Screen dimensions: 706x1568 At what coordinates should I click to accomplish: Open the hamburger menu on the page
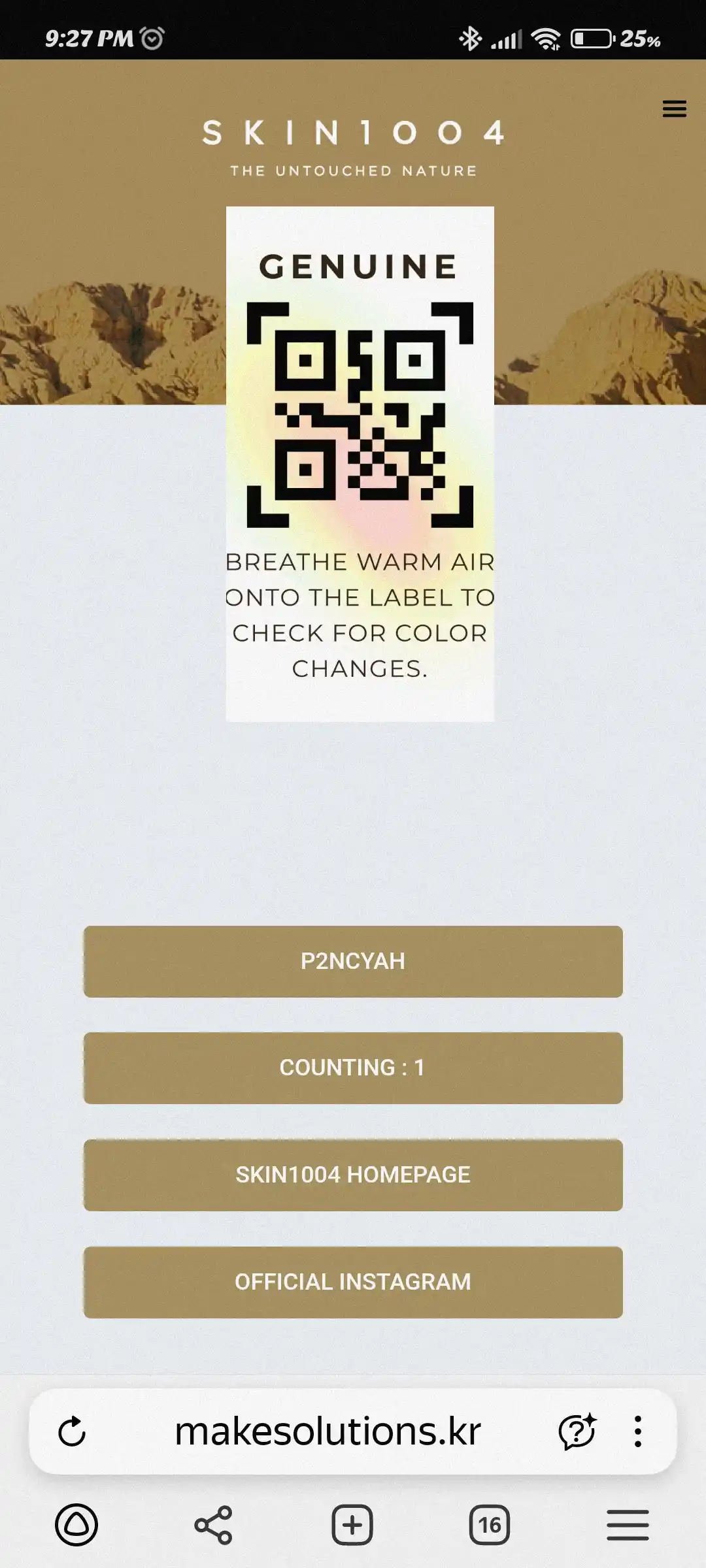674,108
